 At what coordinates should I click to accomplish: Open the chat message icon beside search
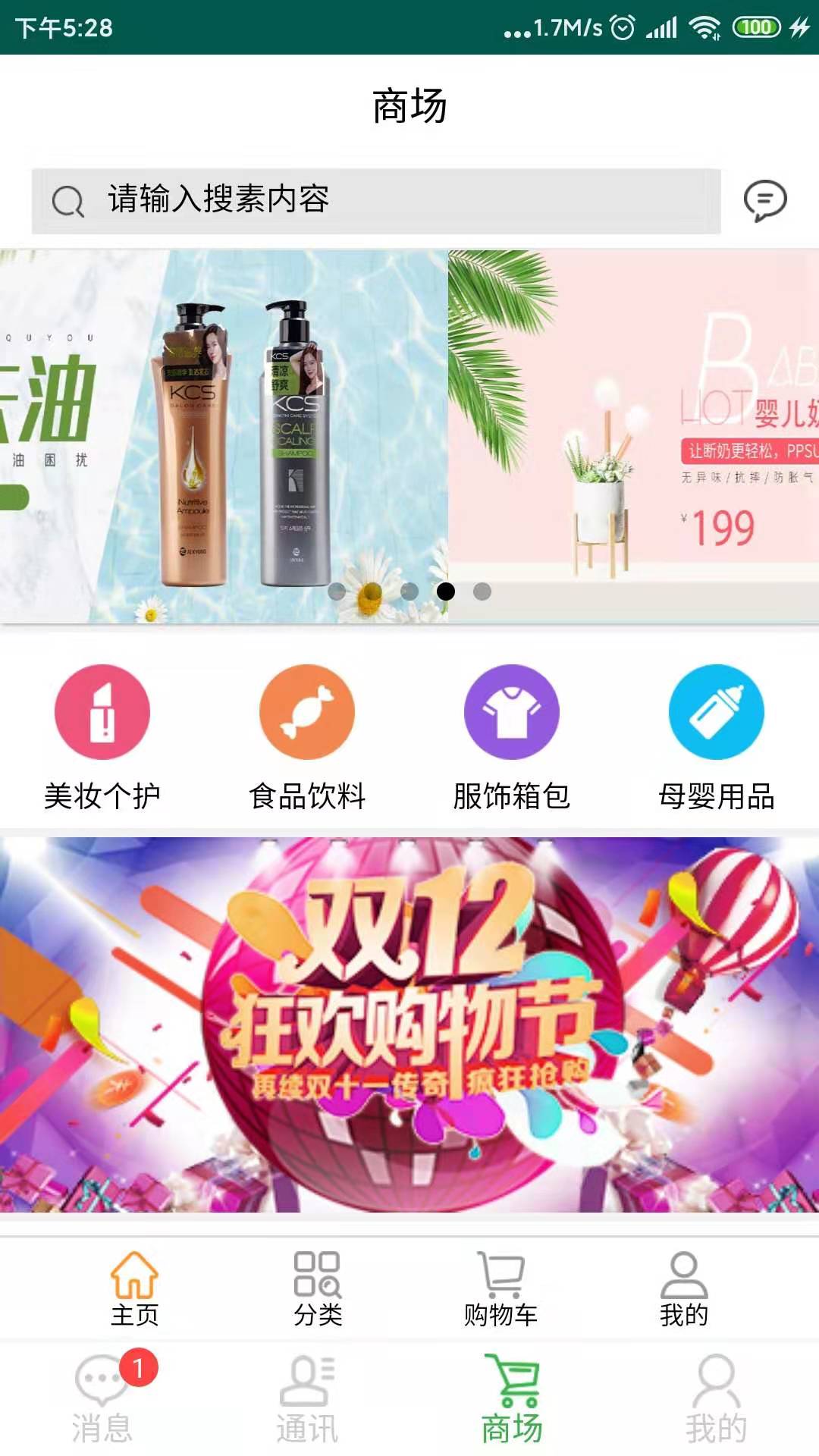[x=764, y=200]
